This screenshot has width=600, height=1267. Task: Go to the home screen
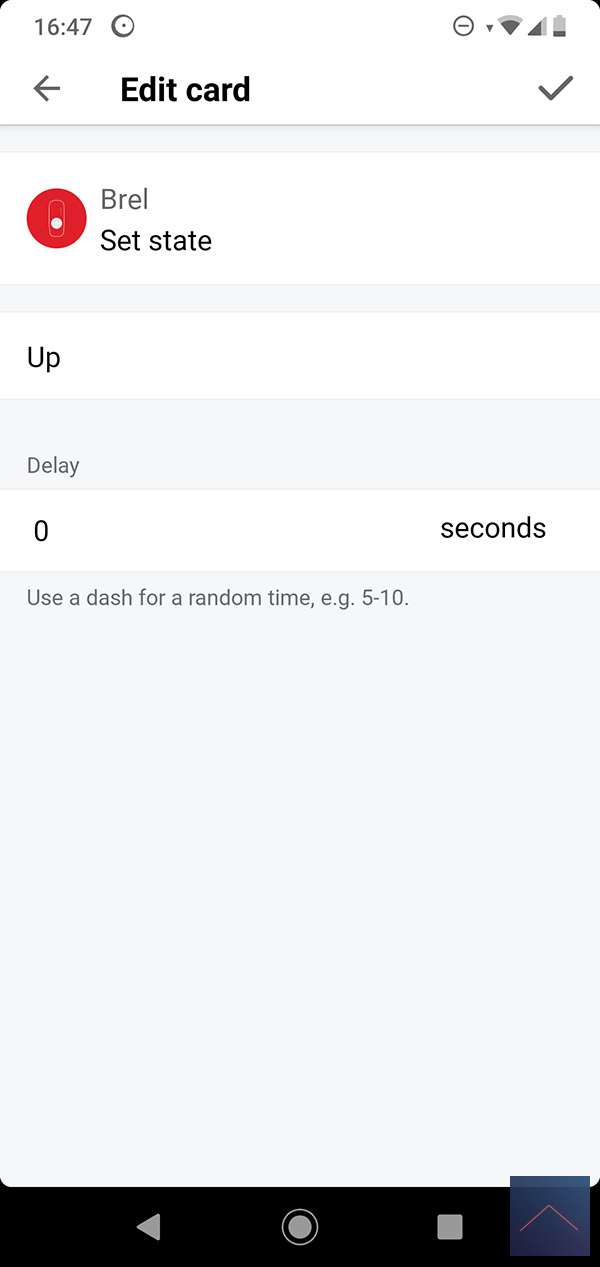[x=300, y=1226]
